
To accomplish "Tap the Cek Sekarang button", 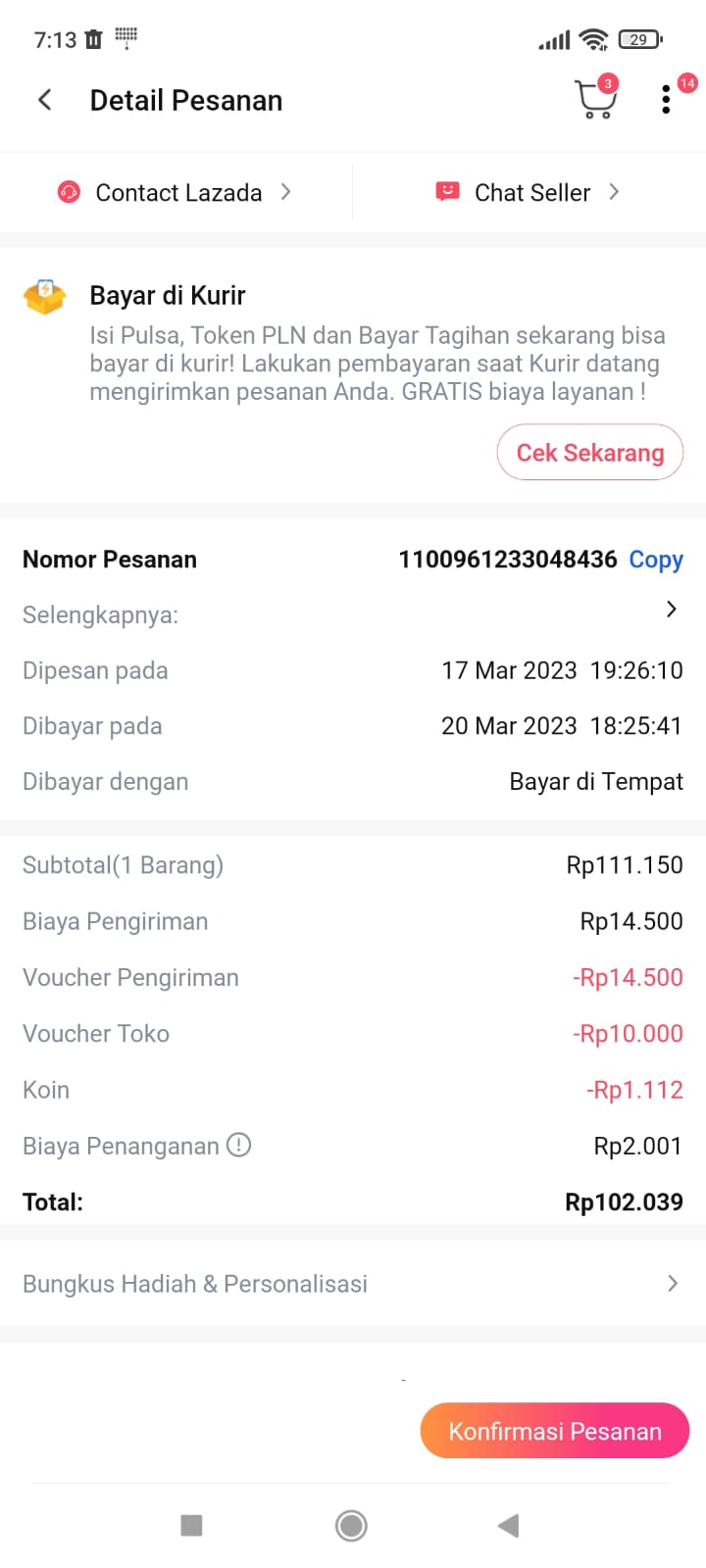I will point(589,453).
